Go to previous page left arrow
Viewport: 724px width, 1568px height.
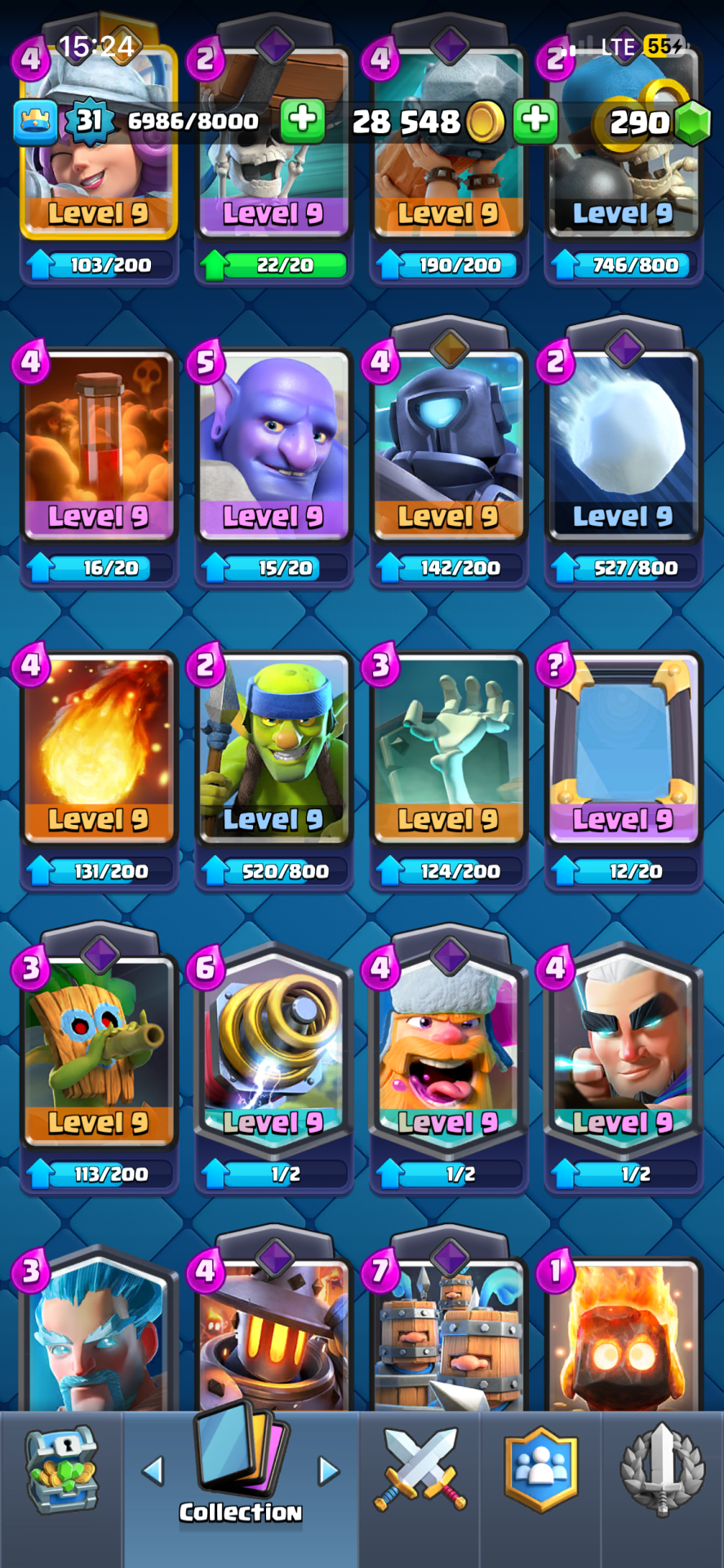pos(153,1471)
